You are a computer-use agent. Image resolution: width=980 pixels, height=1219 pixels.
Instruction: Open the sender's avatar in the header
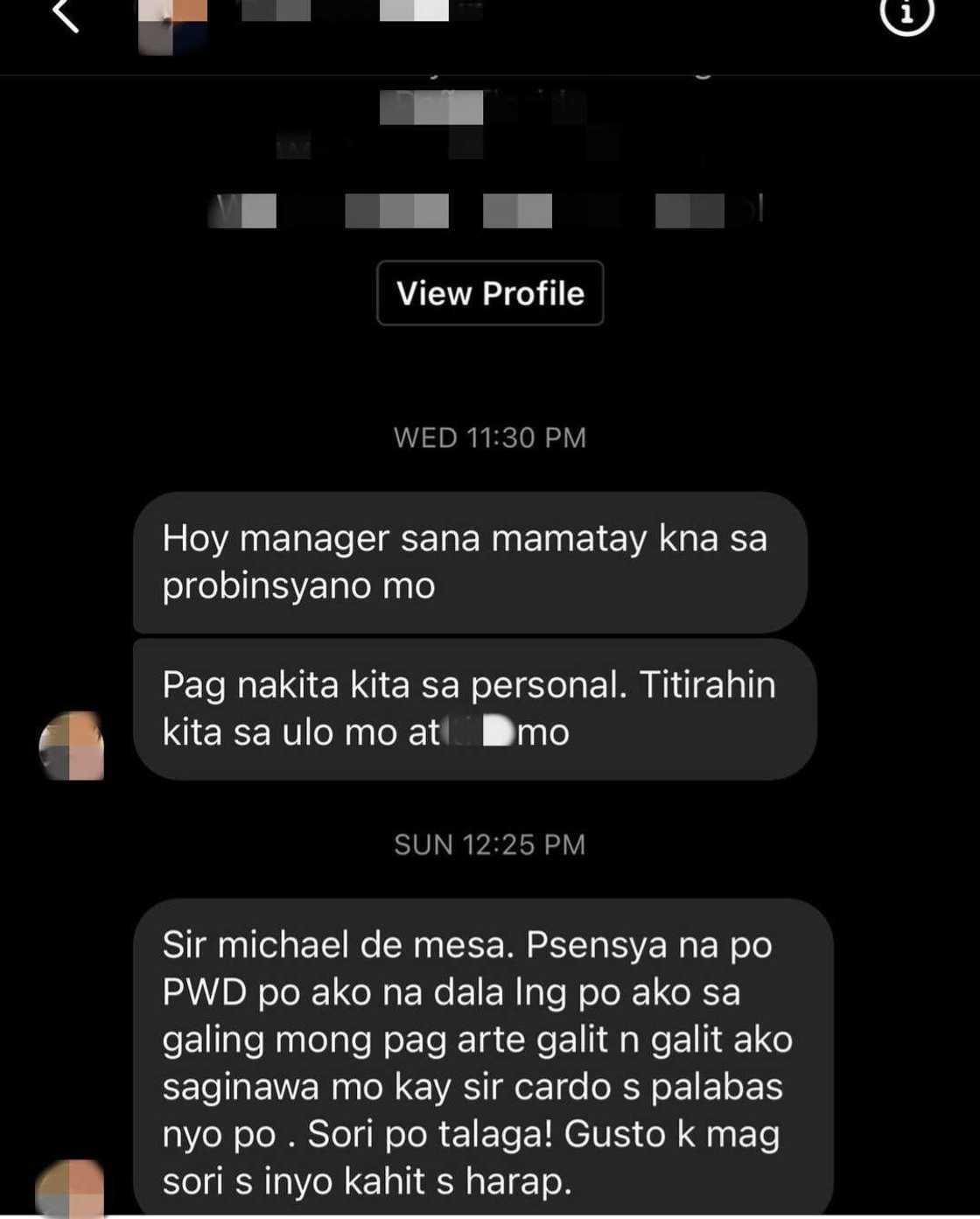click(172, 25)
